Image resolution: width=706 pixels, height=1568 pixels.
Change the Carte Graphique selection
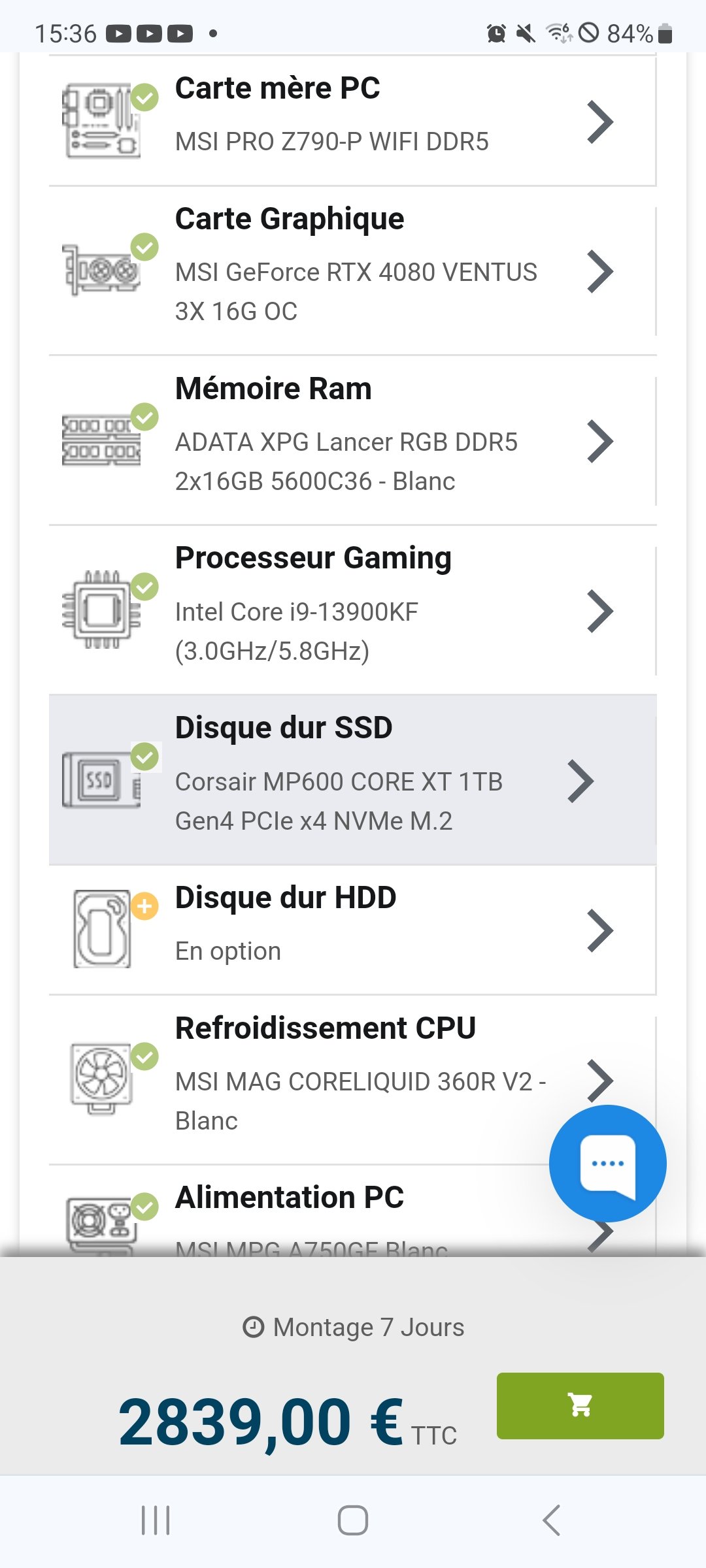pyautogui.click(x=353, y=271)
